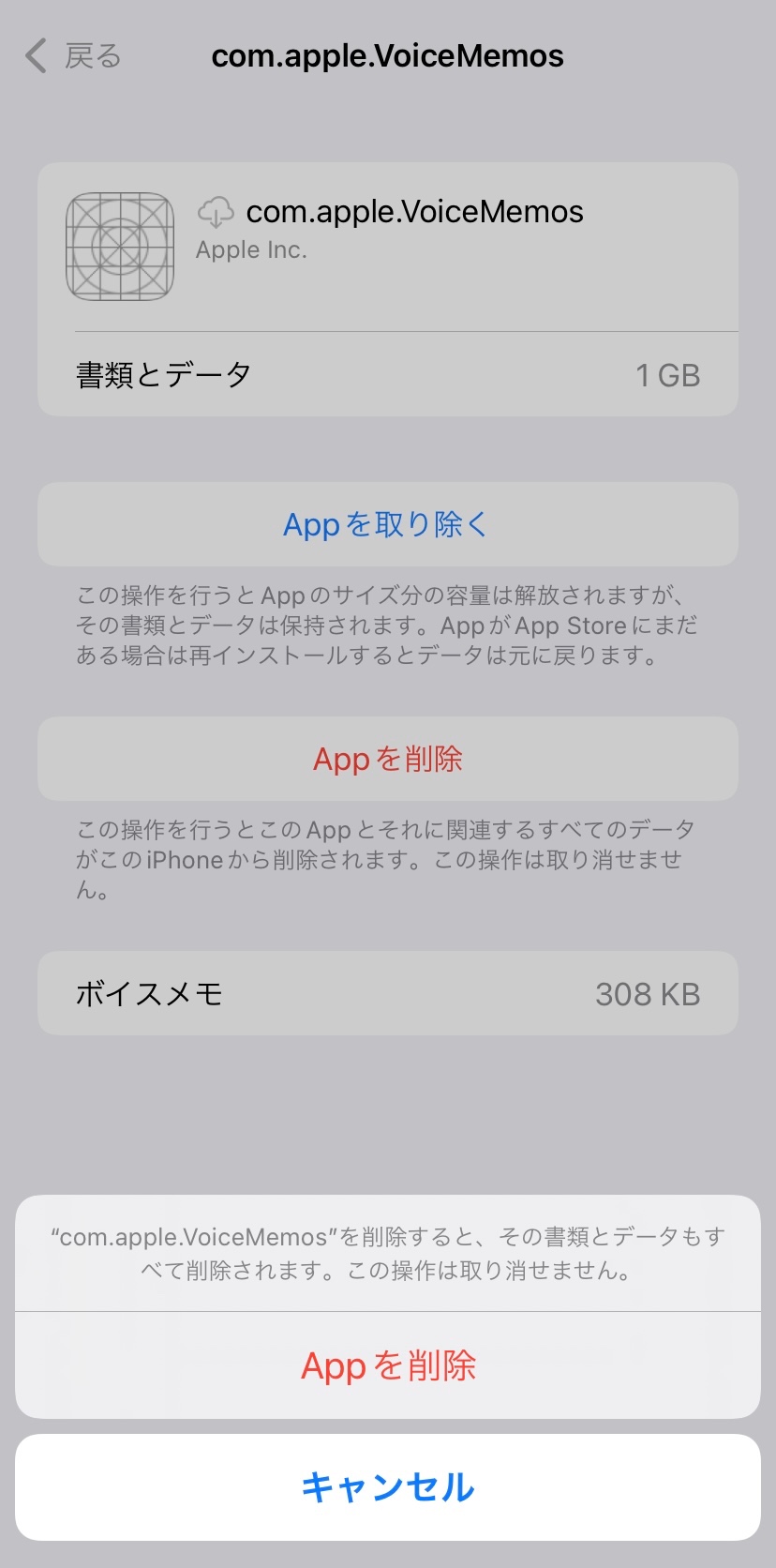Confirm deletion by tapping Appを削除 in the sheet
Image resolution: width=776 pixels, height=1568 pixels.
coord(388,1365)
